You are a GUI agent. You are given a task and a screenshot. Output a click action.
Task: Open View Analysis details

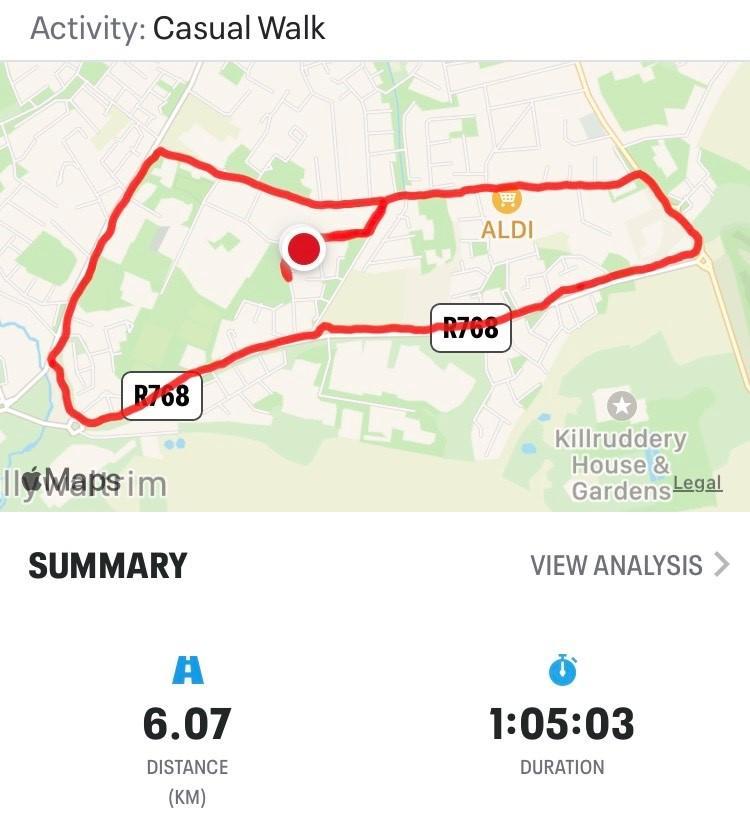pos(629,566)
